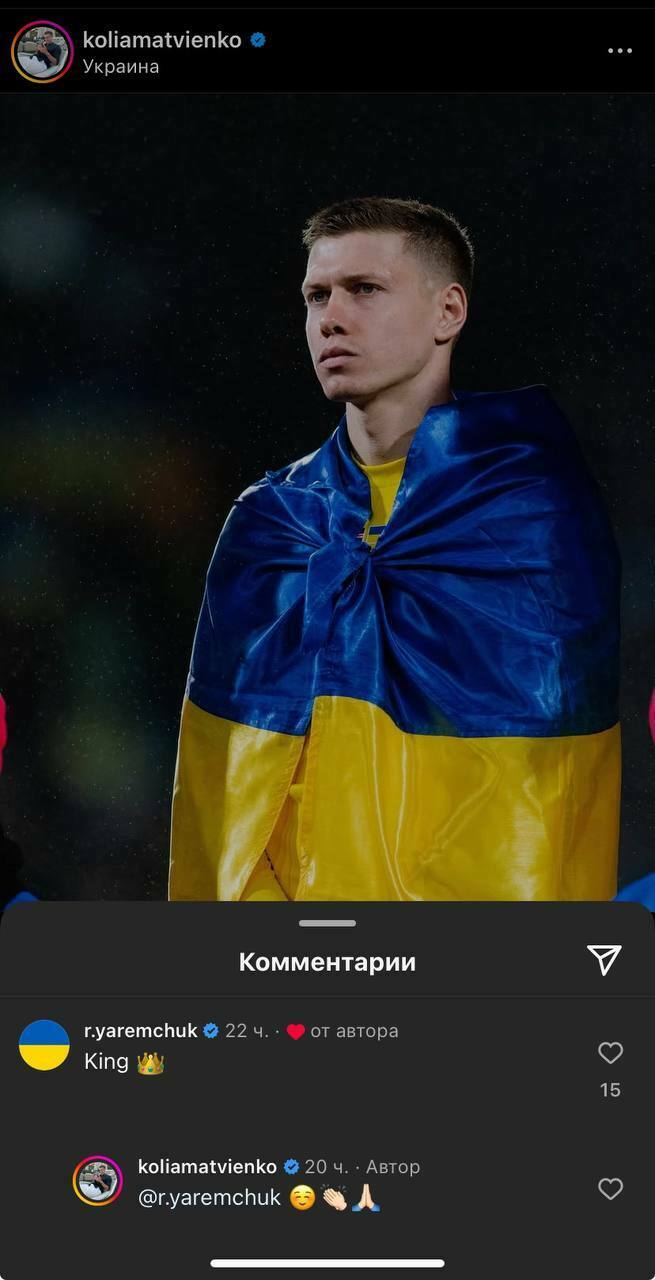Open @r.yaremchuk mention in reply
The height and width of the screenshot is (1280, 655).
pyautogui.click(x=209, y=1197)
